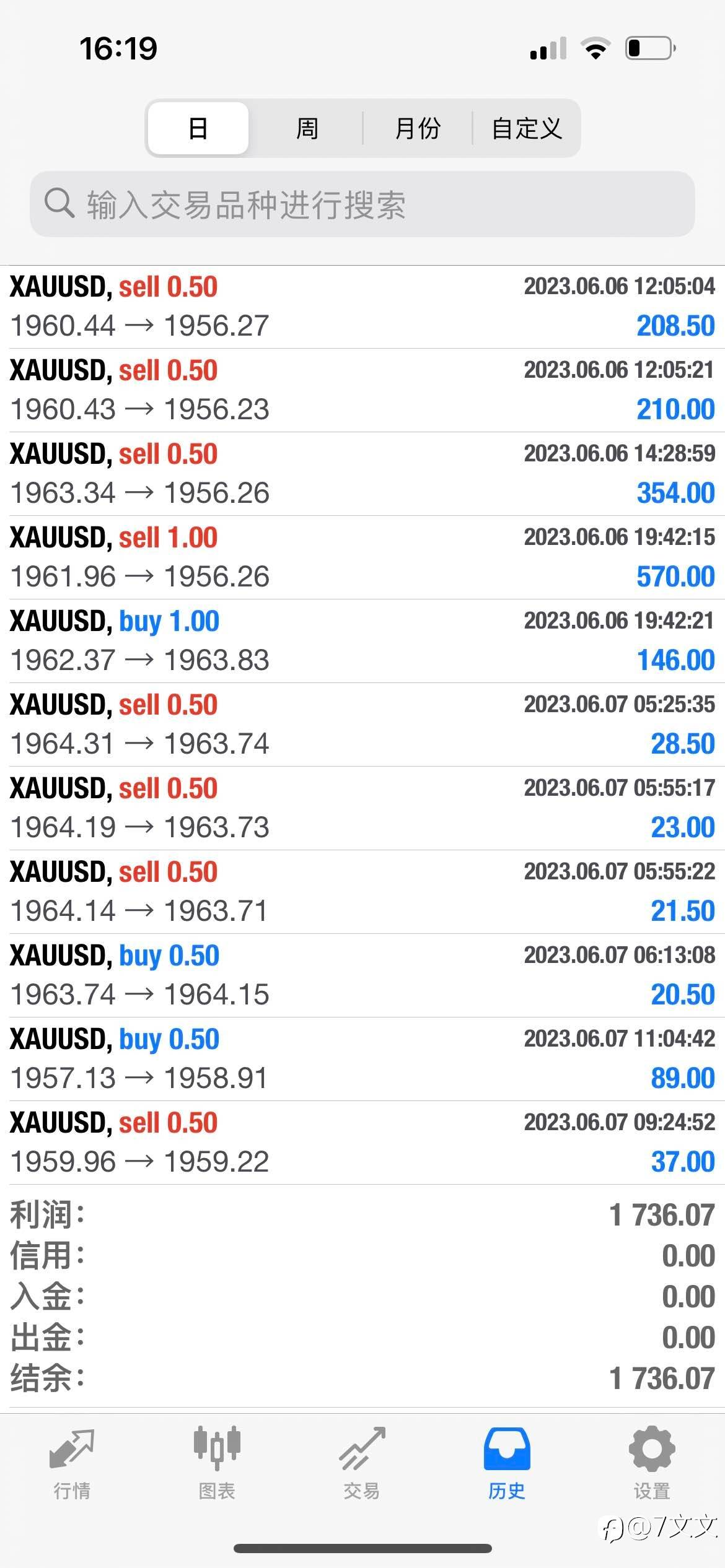Choose the 自定义 custom period

(x=526, y=128)
